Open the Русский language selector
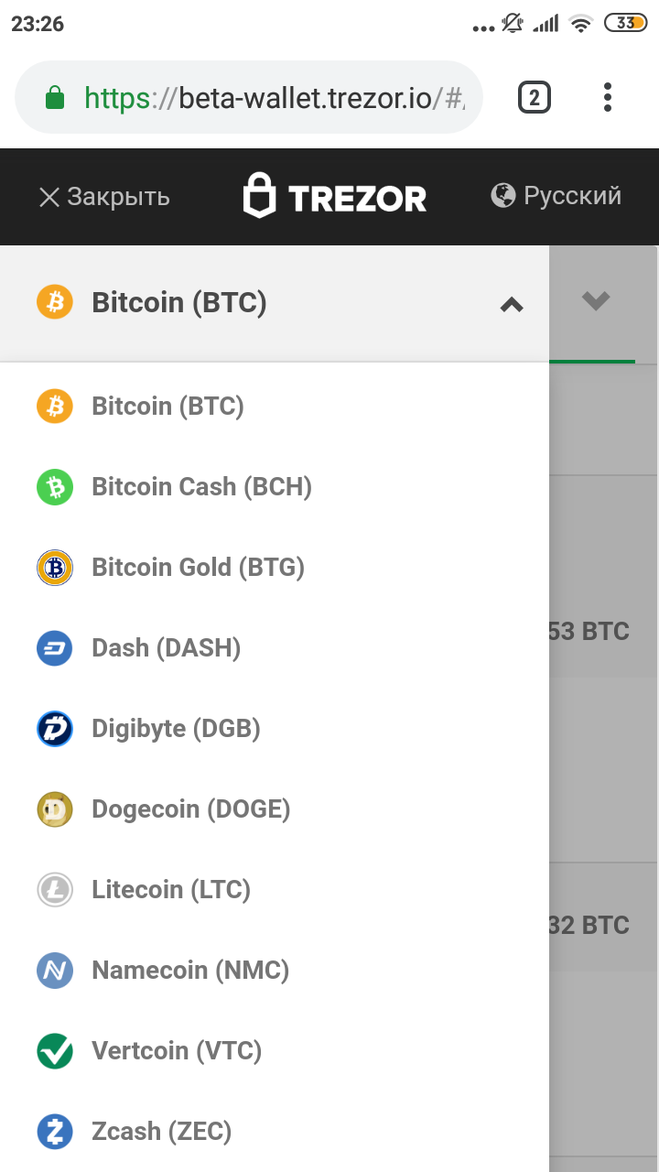The image size is (659, 1172). [x=556, y=196]
